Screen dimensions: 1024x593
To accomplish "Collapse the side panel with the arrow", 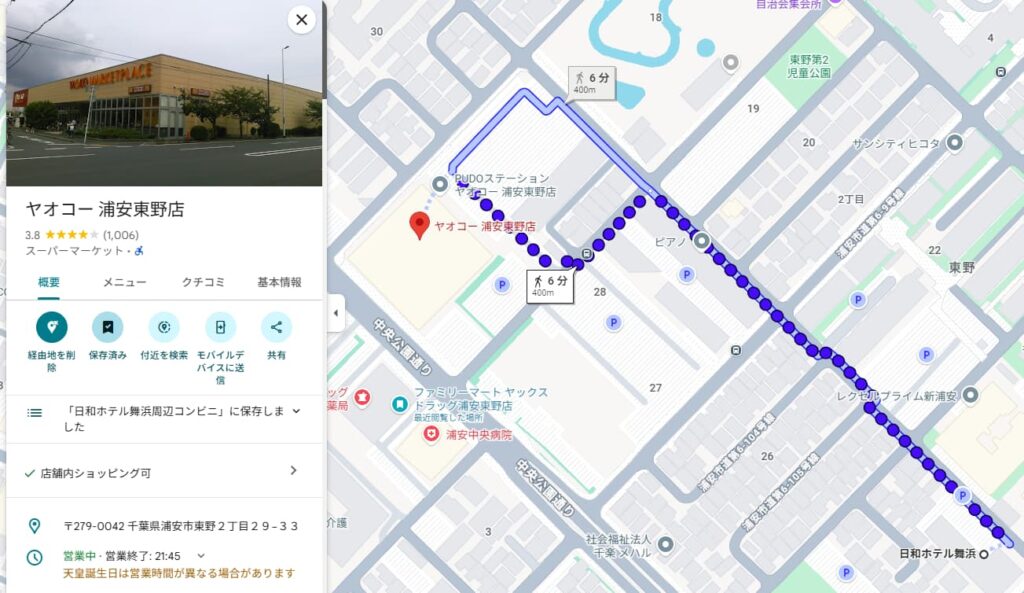I will pos(335,312).
